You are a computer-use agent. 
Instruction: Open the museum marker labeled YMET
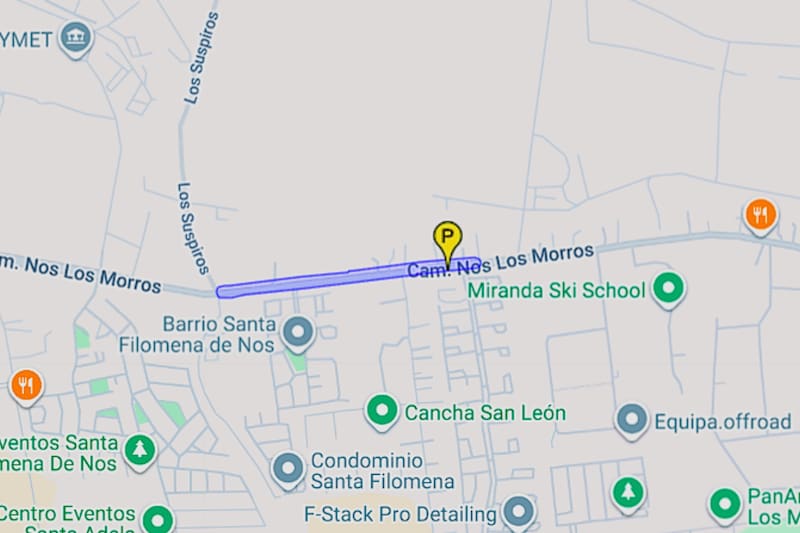click(75, 40)
